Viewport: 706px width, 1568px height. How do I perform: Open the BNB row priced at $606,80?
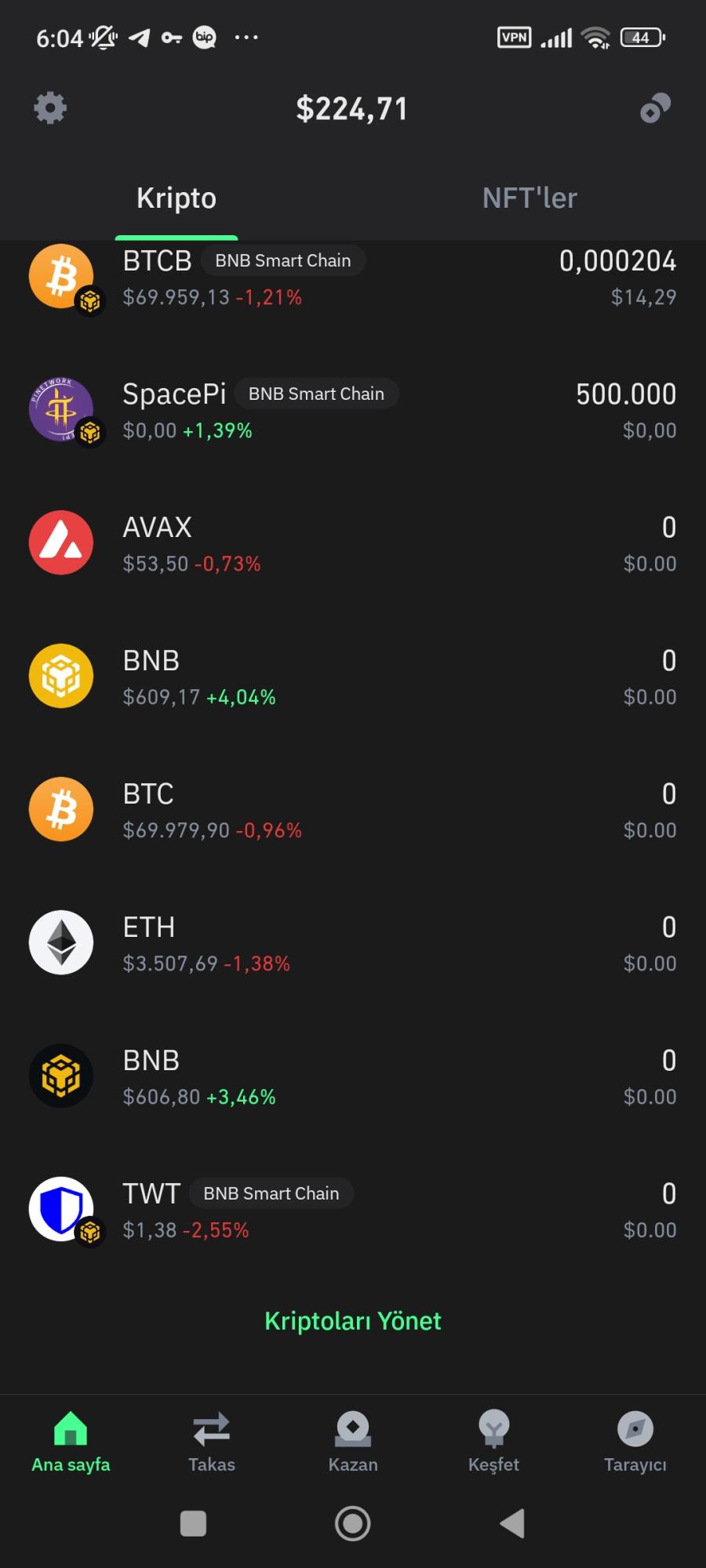tap(353, 1076)
